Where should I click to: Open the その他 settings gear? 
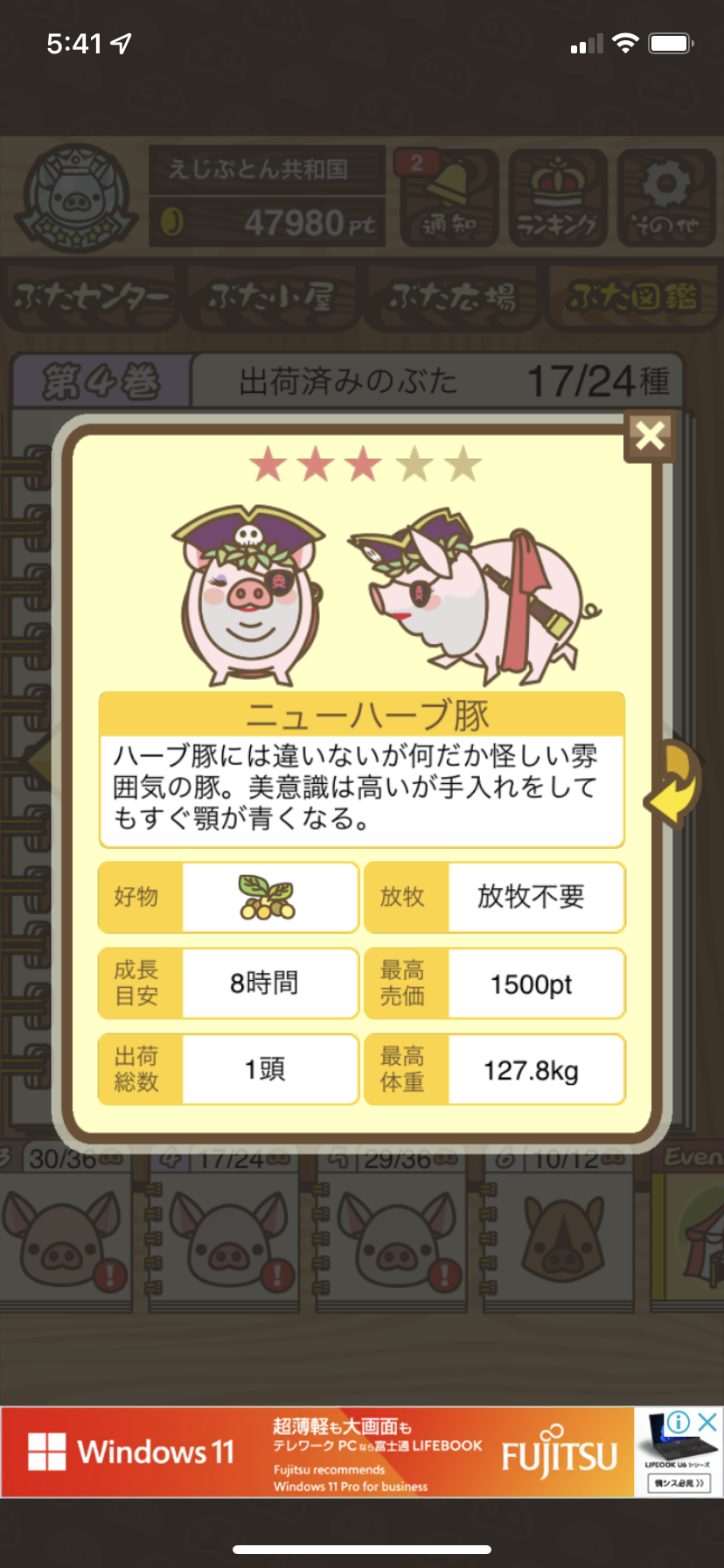tap(666, 197)
